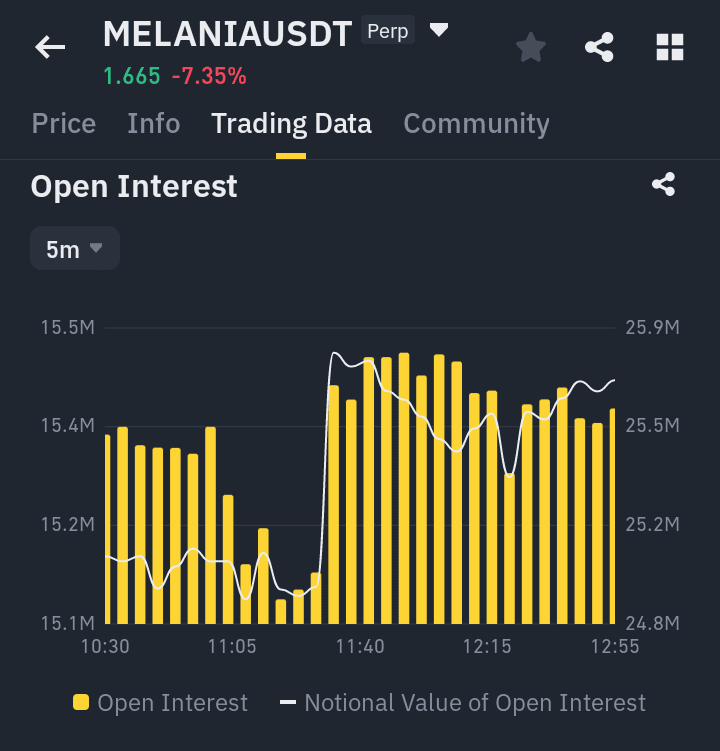This screenshot has width=720, height=751.
Task: Switch to the Price tab
Action: pyautogui.click(x=64, y=124)
